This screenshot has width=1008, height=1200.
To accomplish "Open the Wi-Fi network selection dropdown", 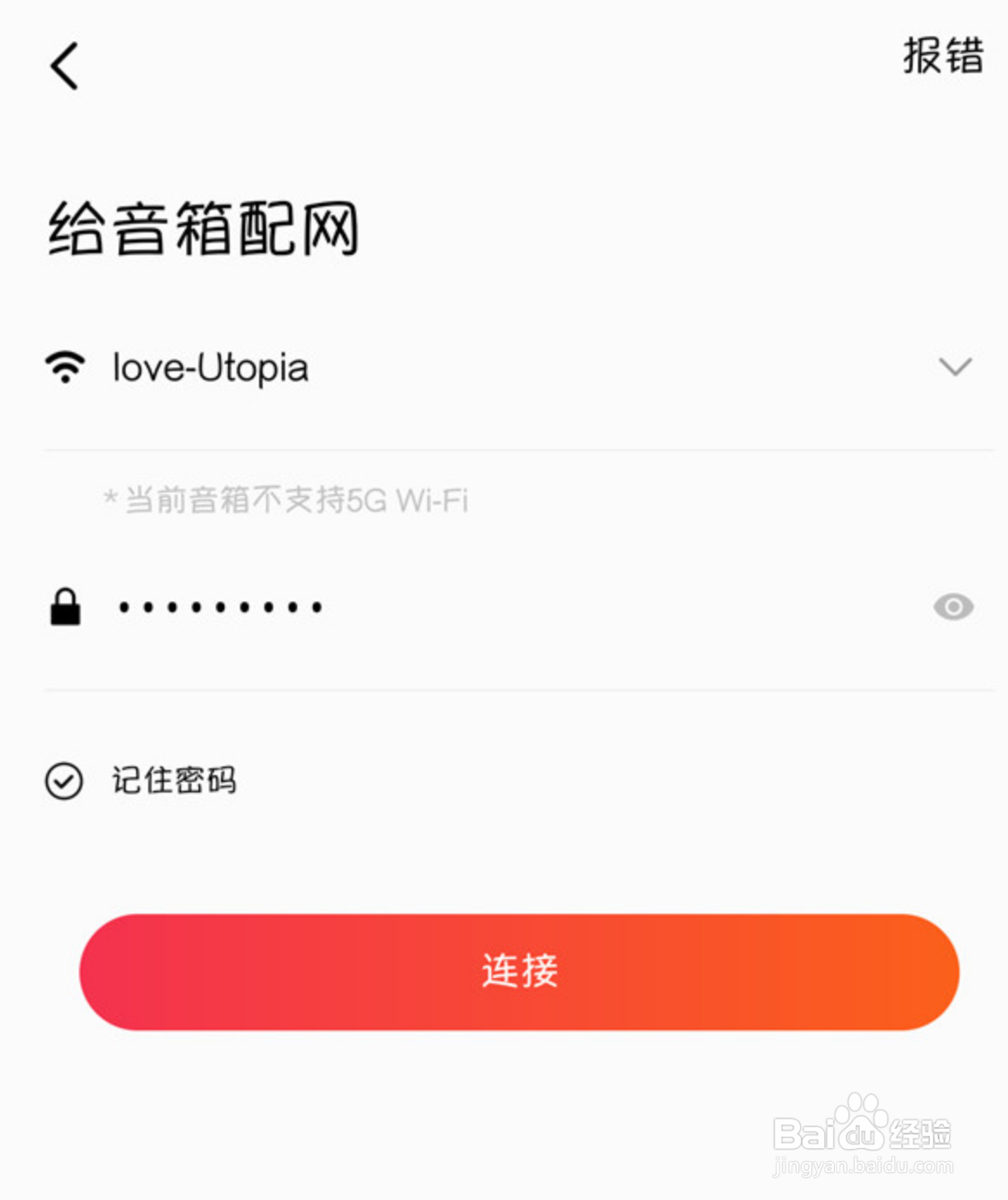I will pos(956,368).
